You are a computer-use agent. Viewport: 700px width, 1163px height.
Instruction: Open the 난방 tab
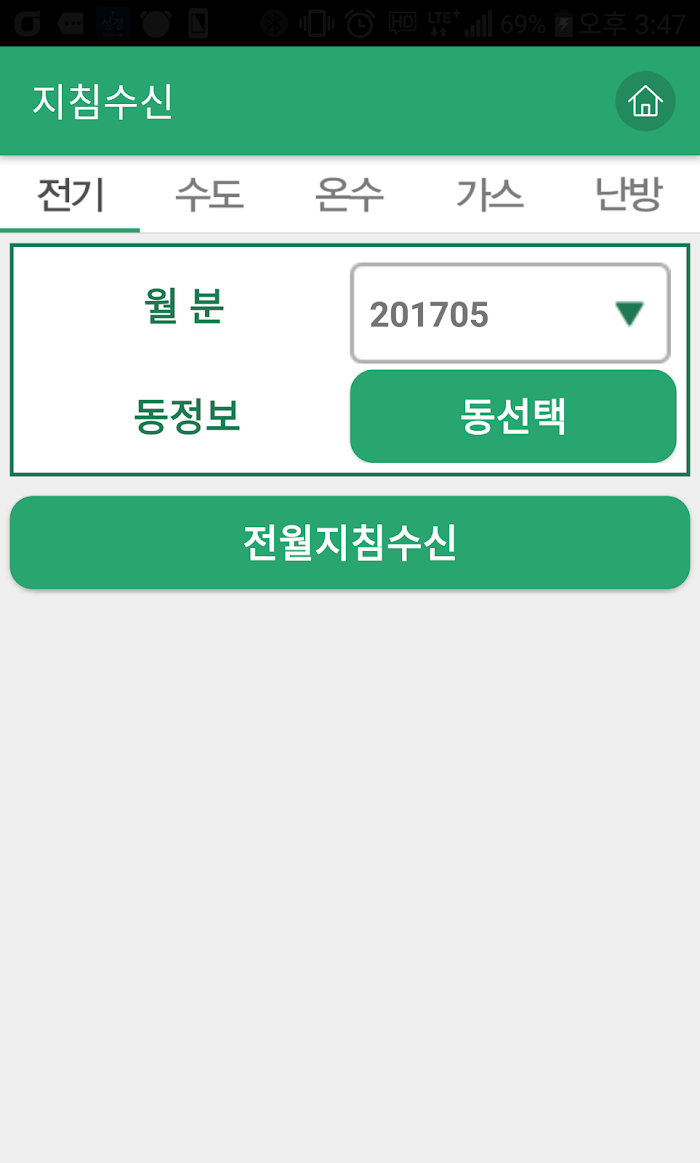click(x=629, y=195)
